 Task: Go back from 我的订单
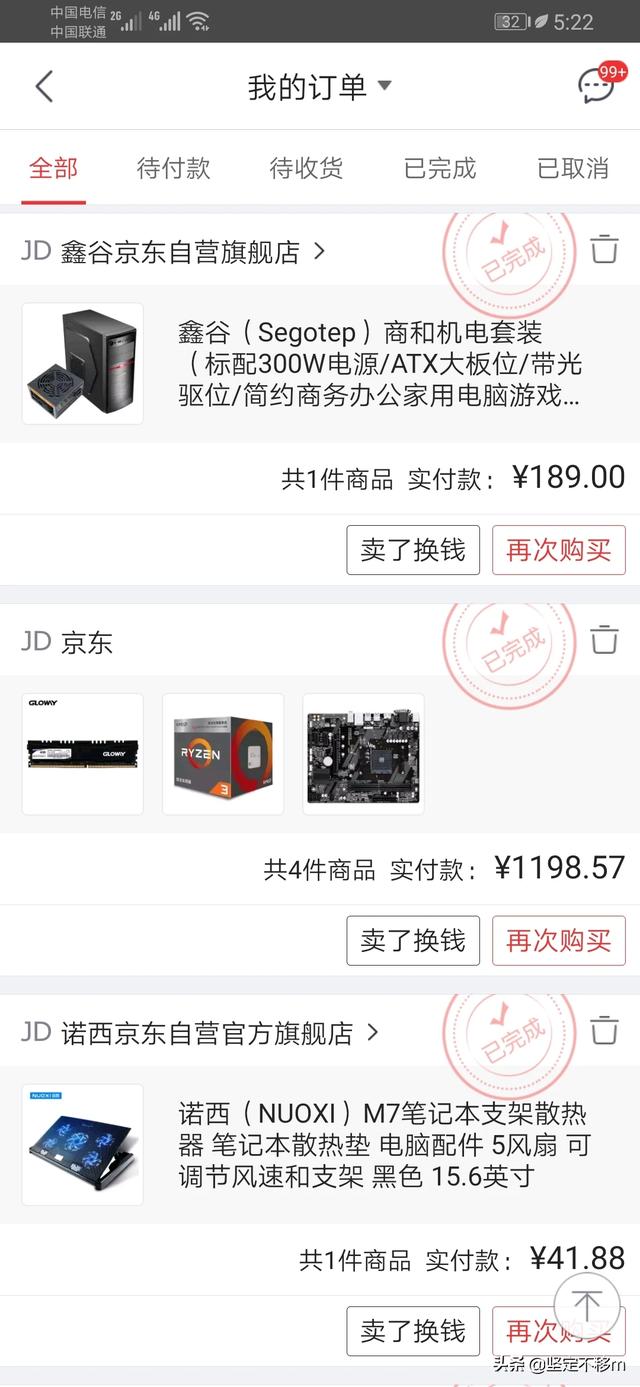tap(44, 87)
